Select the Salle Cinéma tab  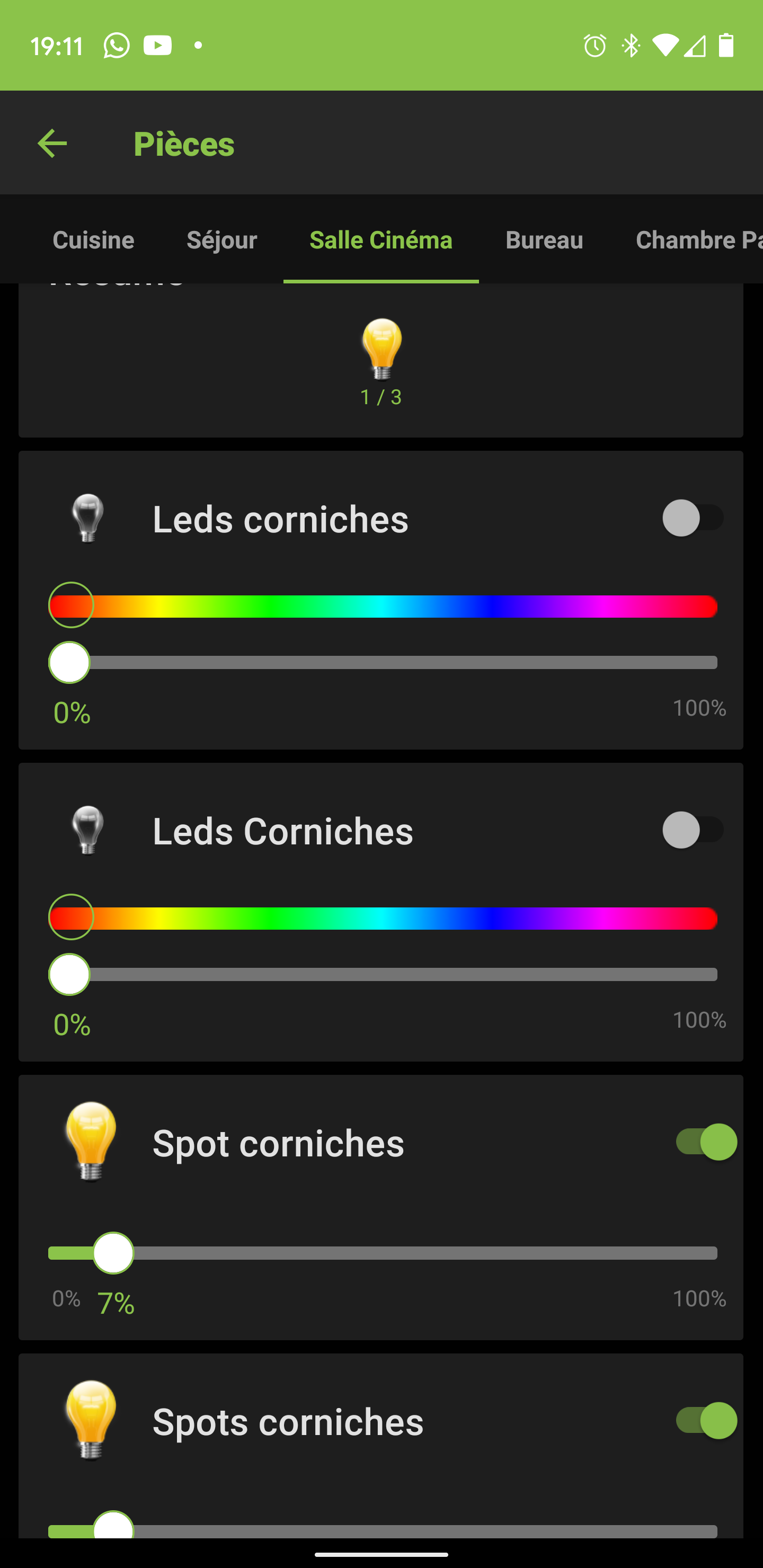(380, 240)
